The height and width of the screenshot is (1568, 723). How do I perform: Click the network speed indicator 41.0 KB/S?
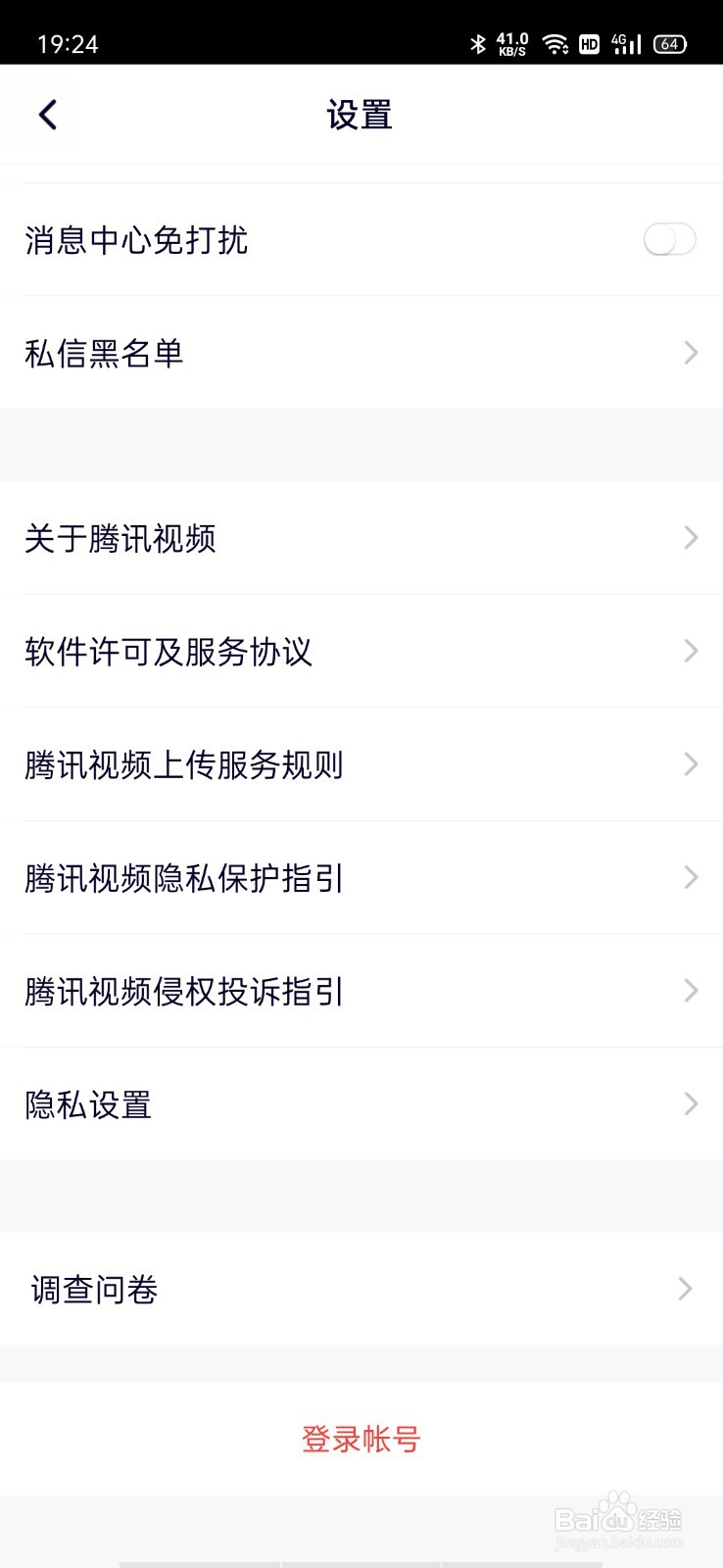[x=510, y=43]
